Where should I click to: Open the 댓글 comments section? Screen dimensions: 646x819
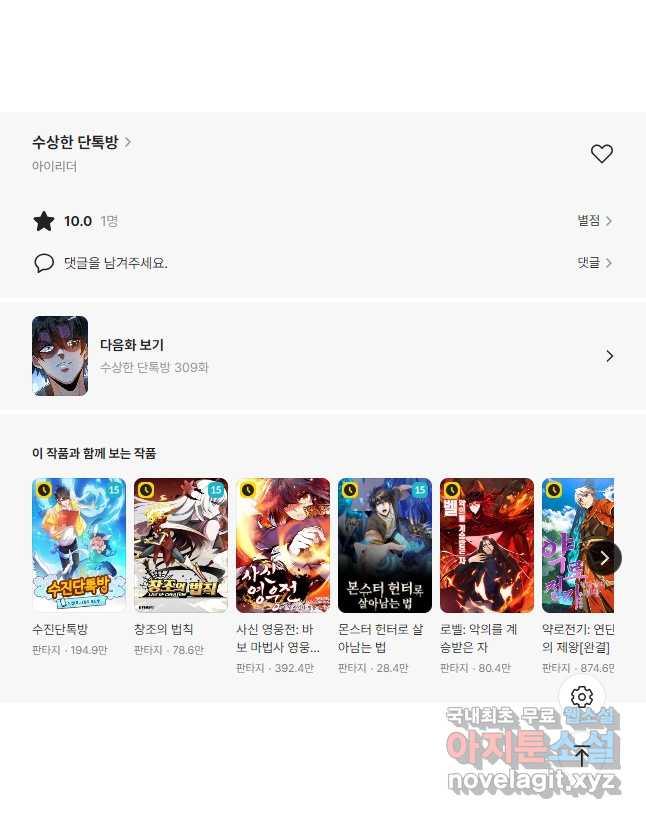click(594, 263)
